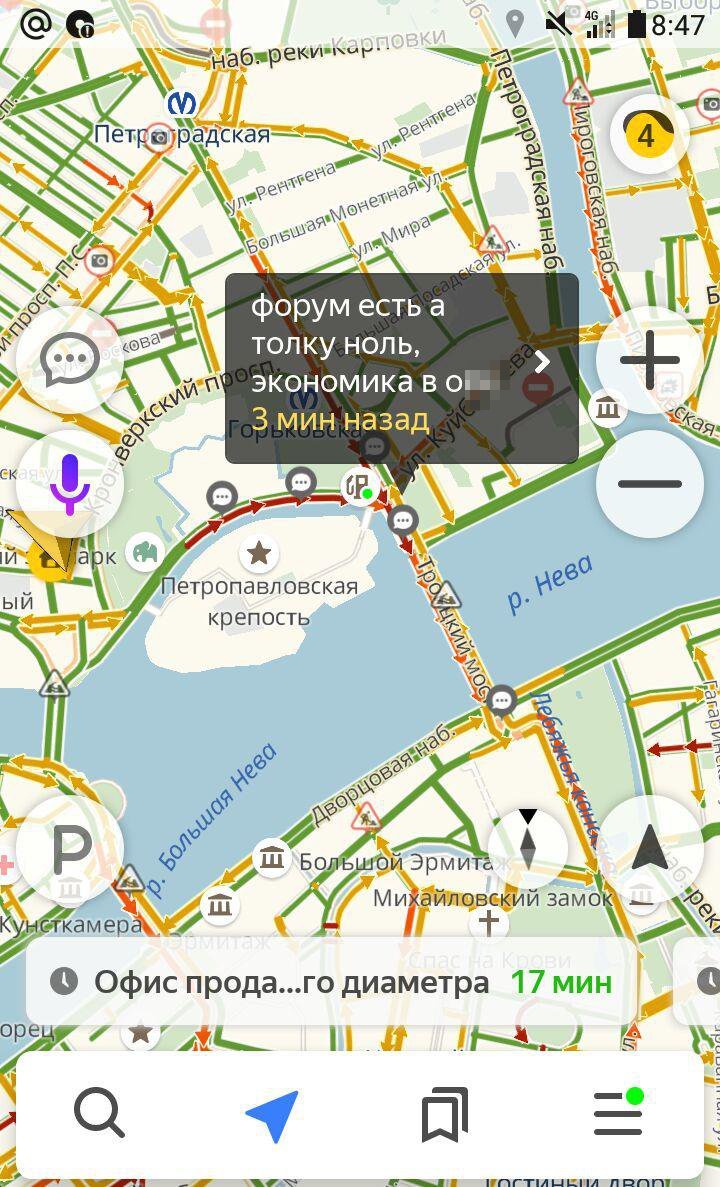Switch to the navigation arrow tab
The image size is (720, 1187).
click(272, 1115)
